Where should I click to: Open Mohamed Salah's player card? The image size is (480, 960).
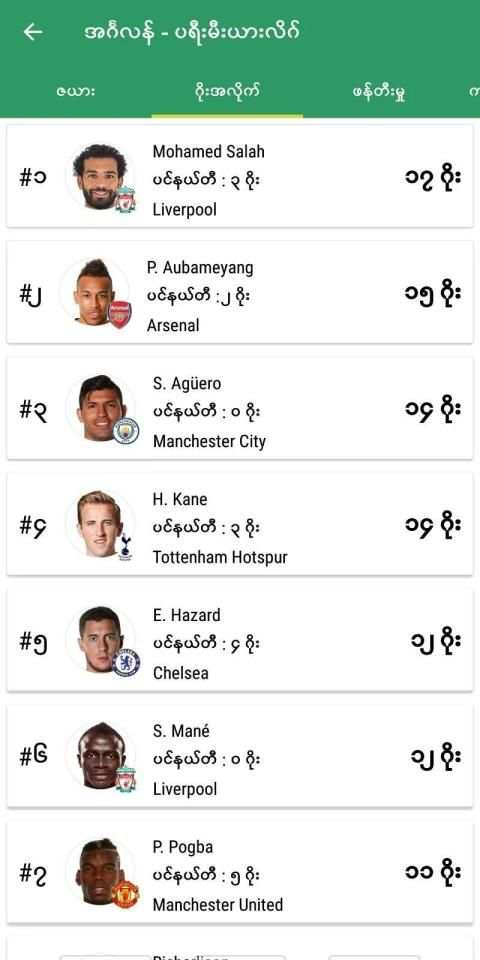[239, 176]
